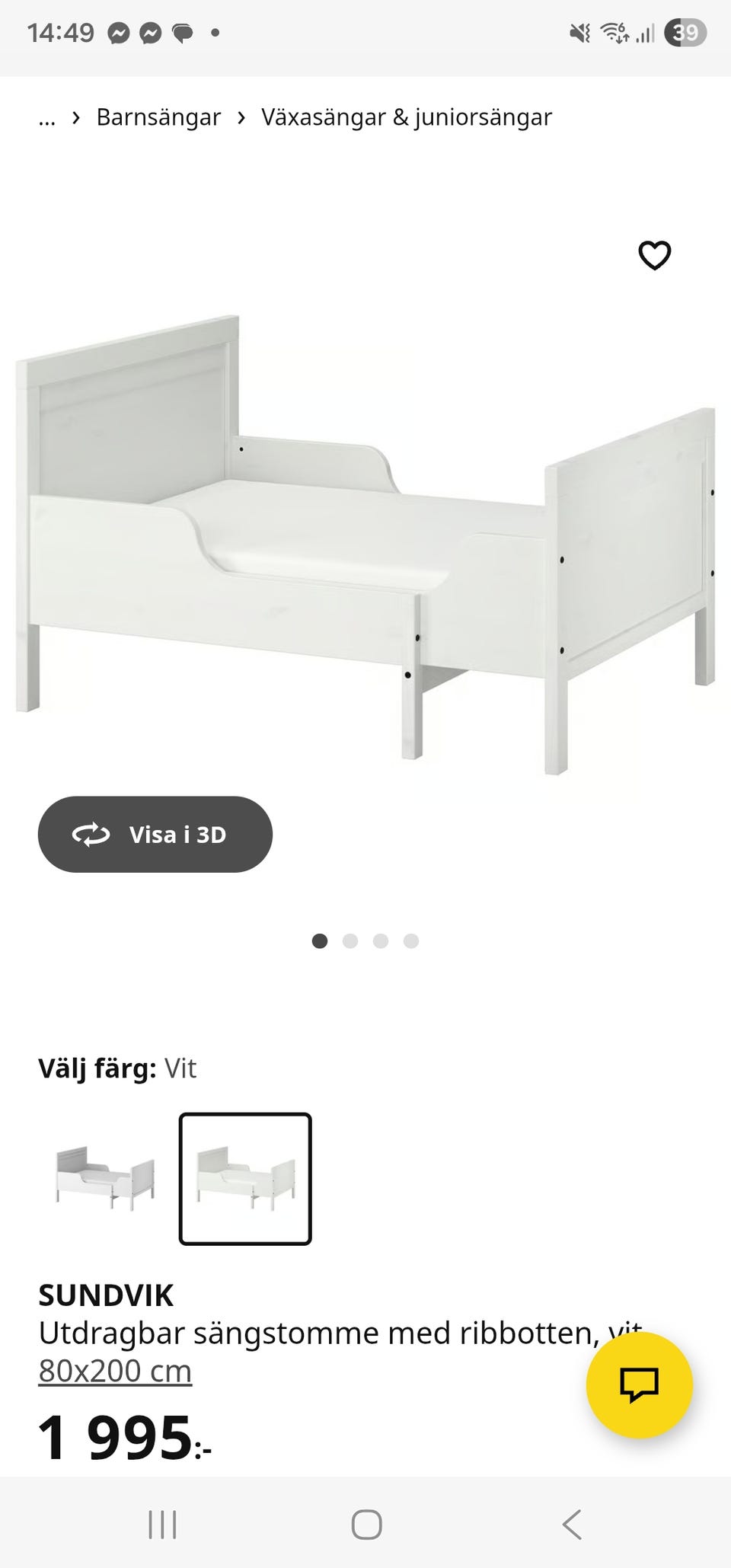Viewport: 731px width, 1568px height.
Task: Expand the truncated breadcrumb ellipsis
Action: pyautogui.click(x=47, y=117)
